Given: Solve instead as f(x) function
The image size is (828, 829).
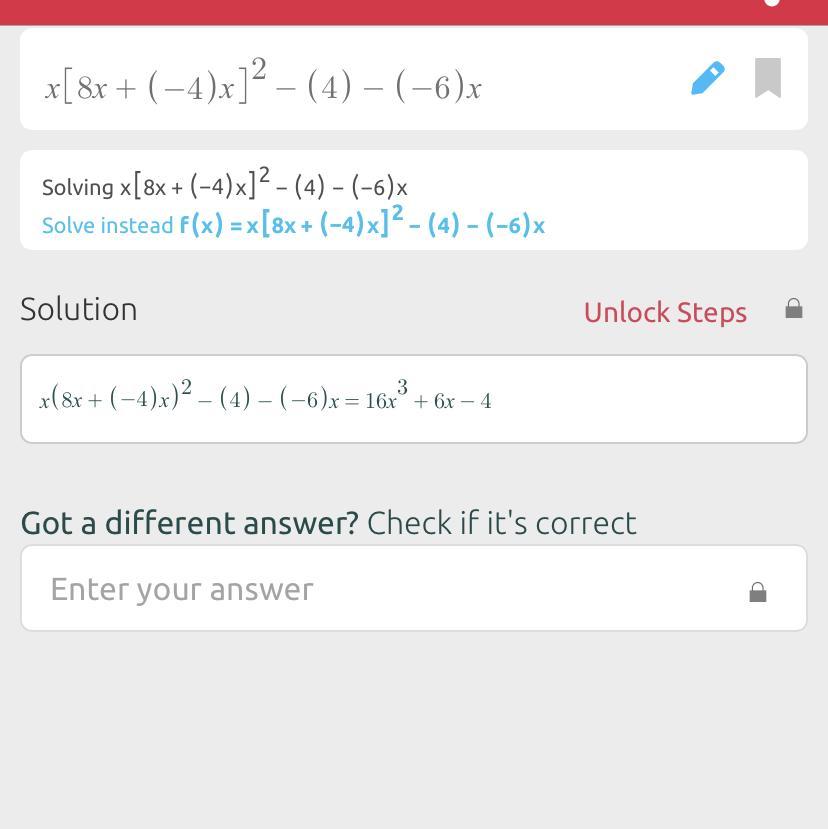Looking at the screenshot, I should pyautogui.click(x=293, y=224).
